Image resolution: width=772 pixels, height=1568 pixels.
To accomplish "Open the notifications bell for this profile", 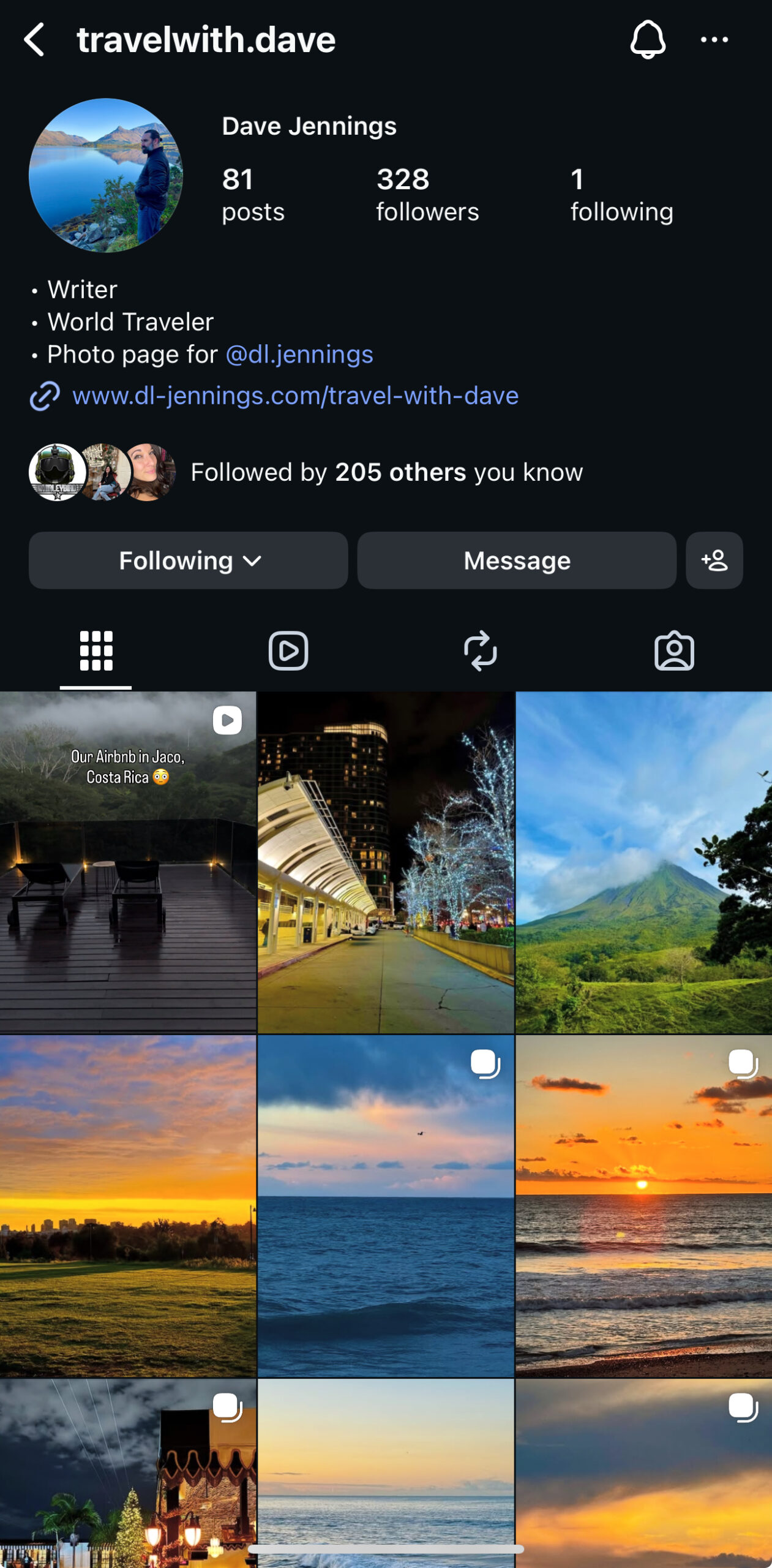I will click(647, 40).
